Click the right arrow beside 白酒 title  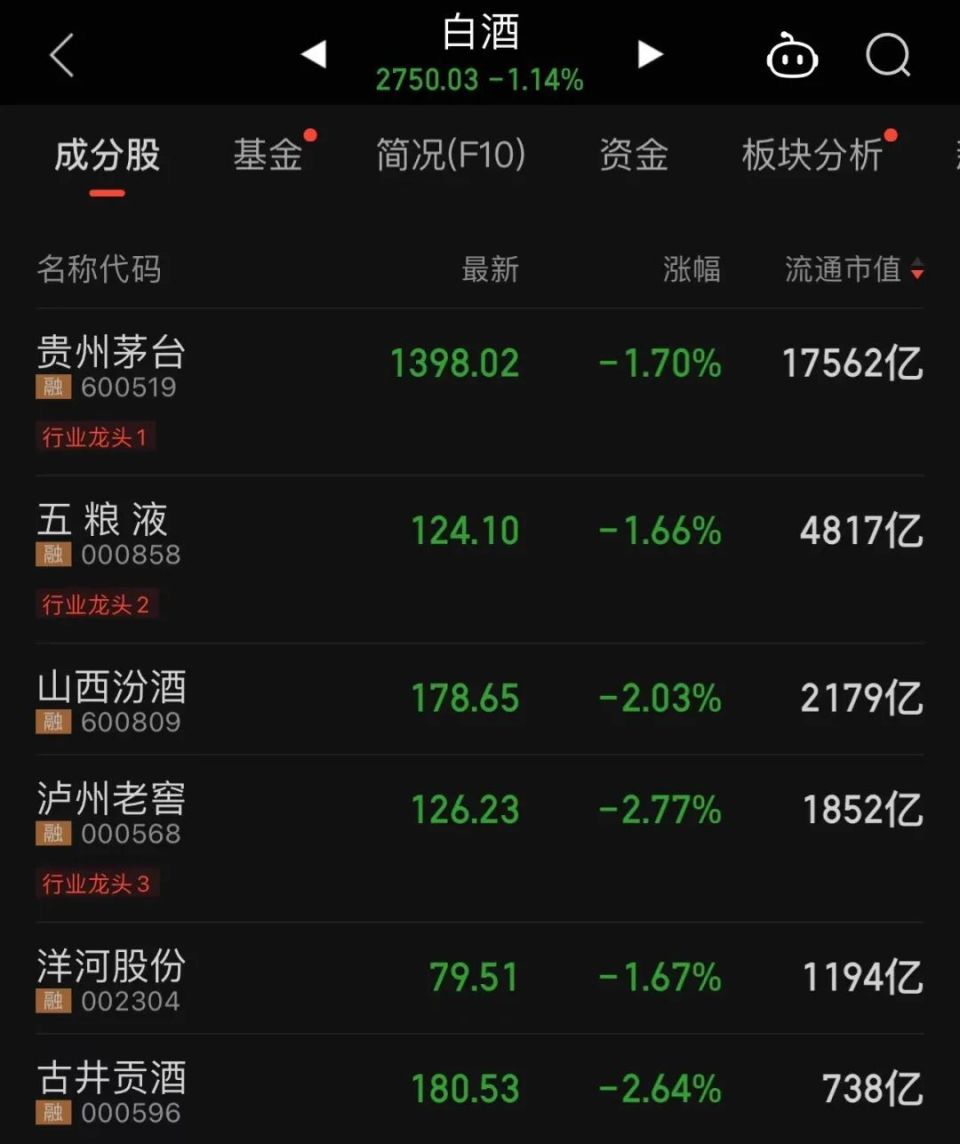pyautogui.click(x=650, y=56)
